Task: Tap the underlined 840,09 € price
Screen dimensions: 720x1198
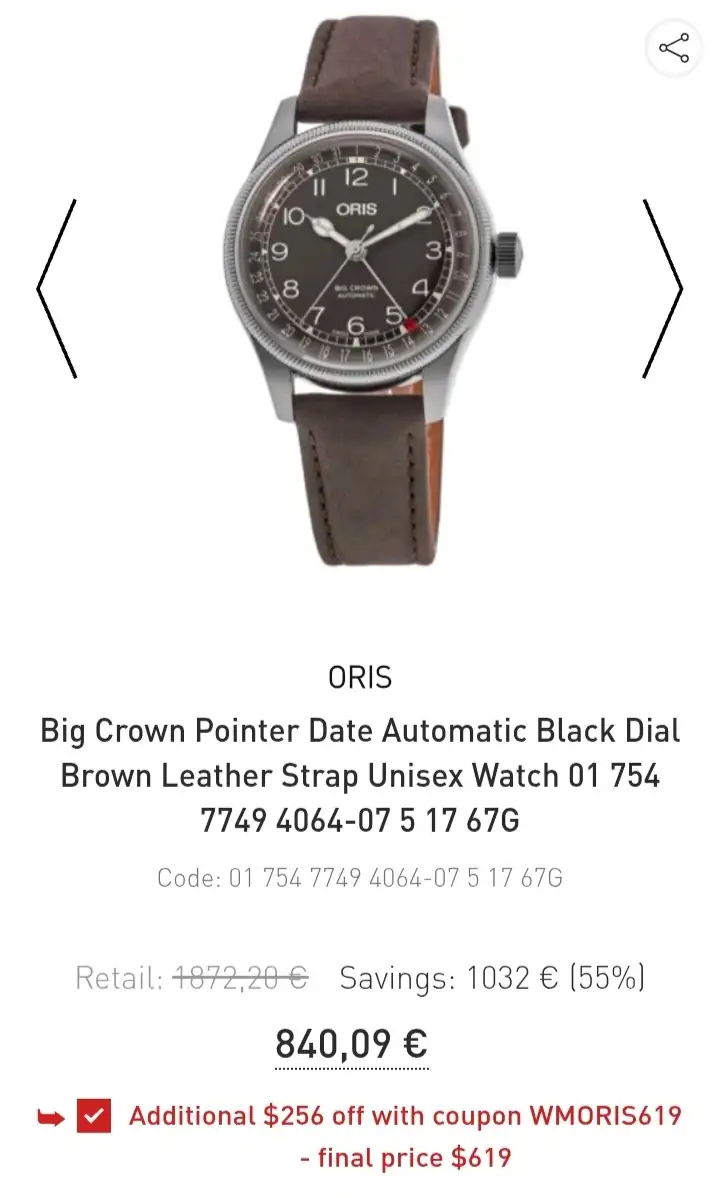Action: pyautogui.click(x=351, y=1044)
